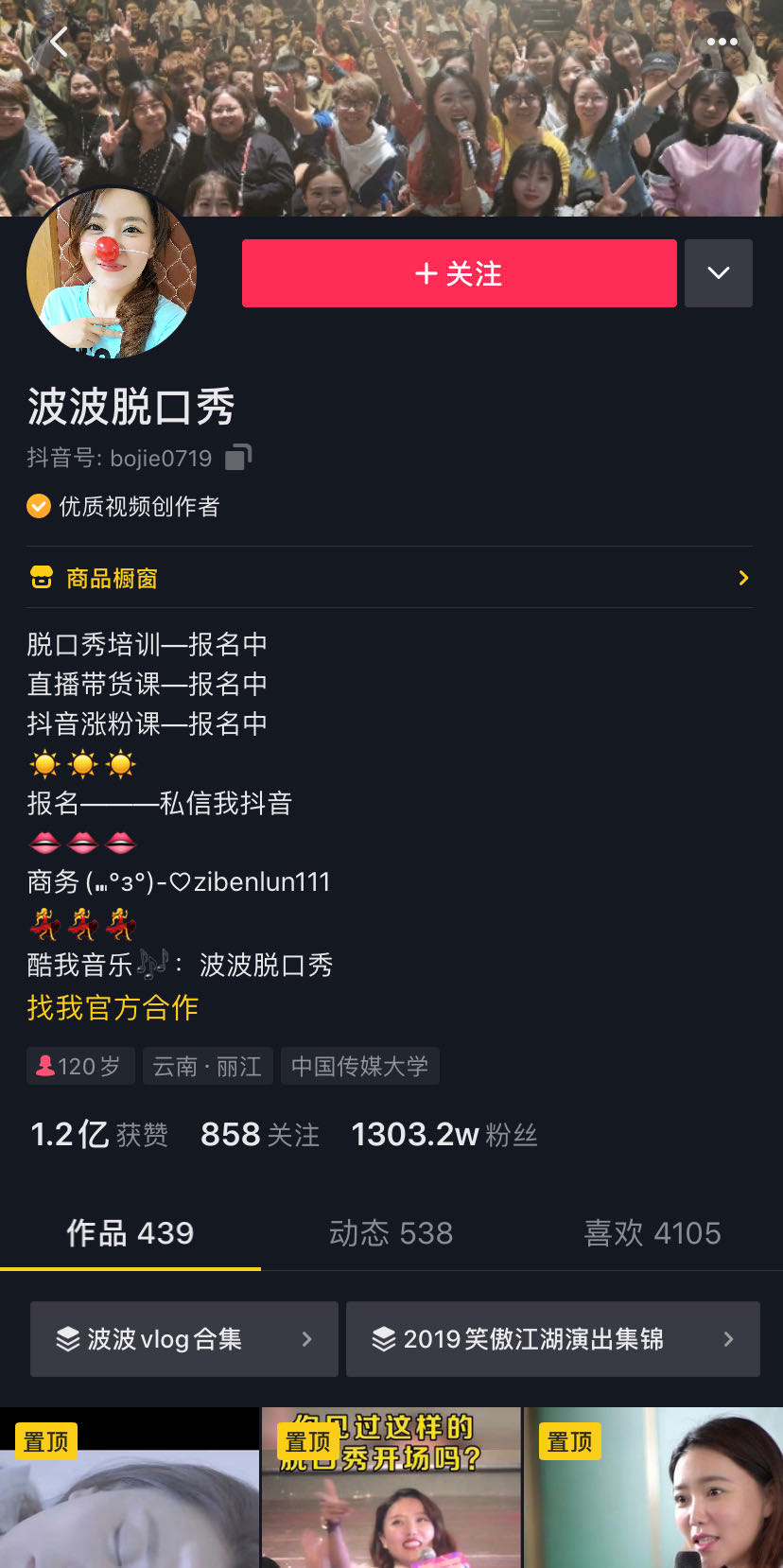Open the 2019笑傲江湖演出集锦 collection
The height and width of the screenshot is (1568, 783).
(552, 1339)
